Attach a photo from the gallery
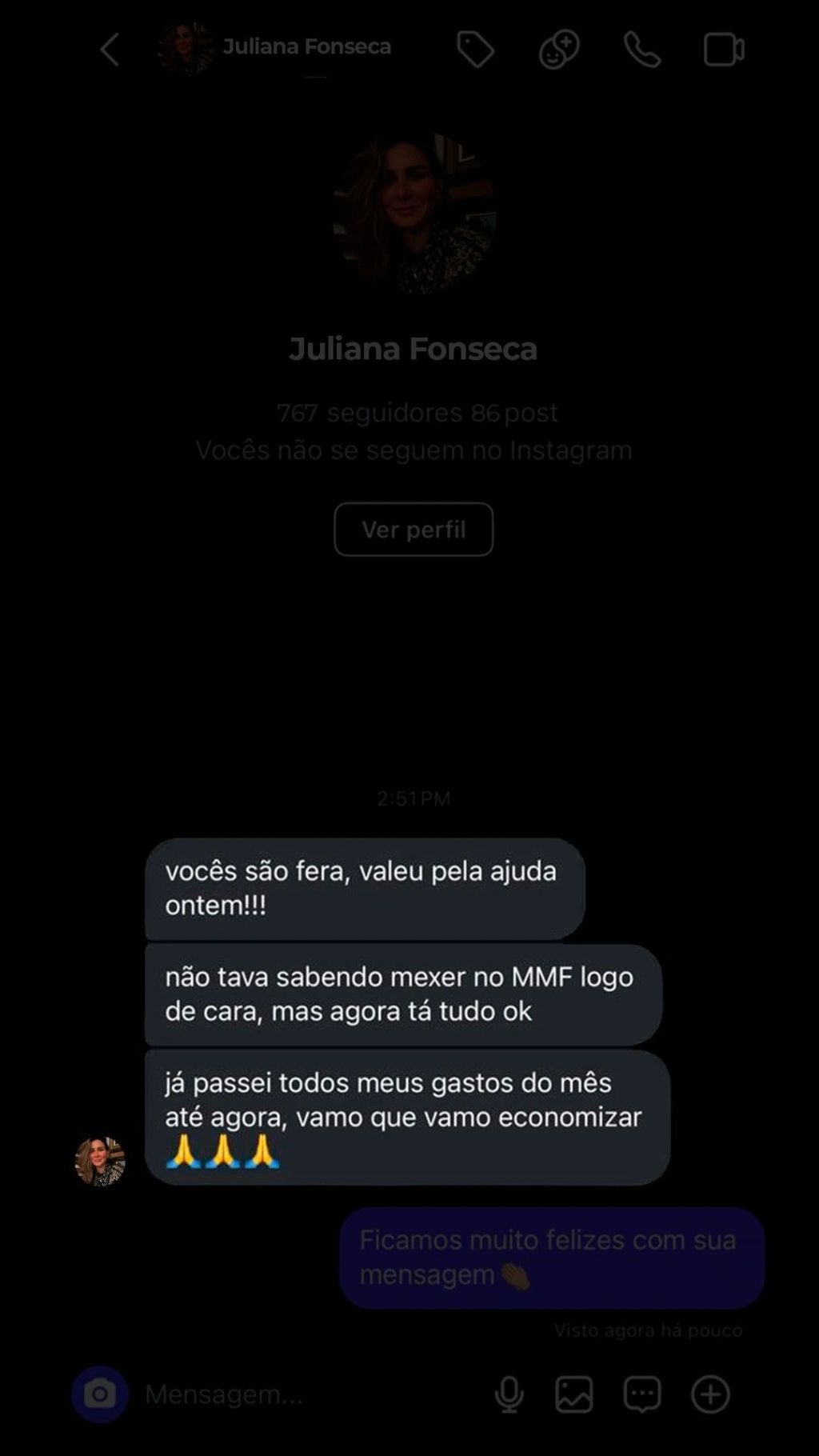 [574, 1394]
